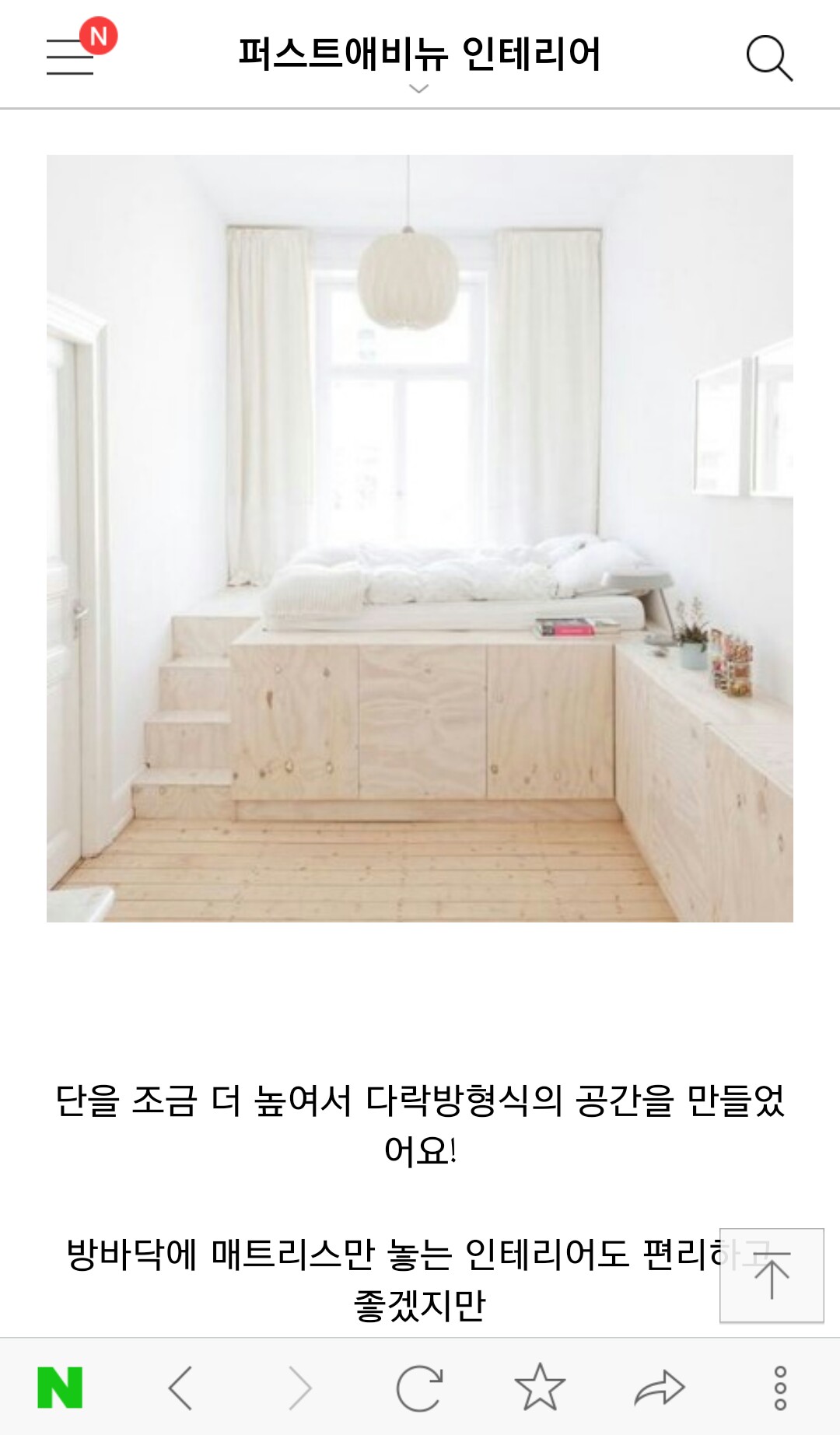This screenshot has height=1435, width=840.
Task: Jump back to top of page
Action: [772, 1276]
